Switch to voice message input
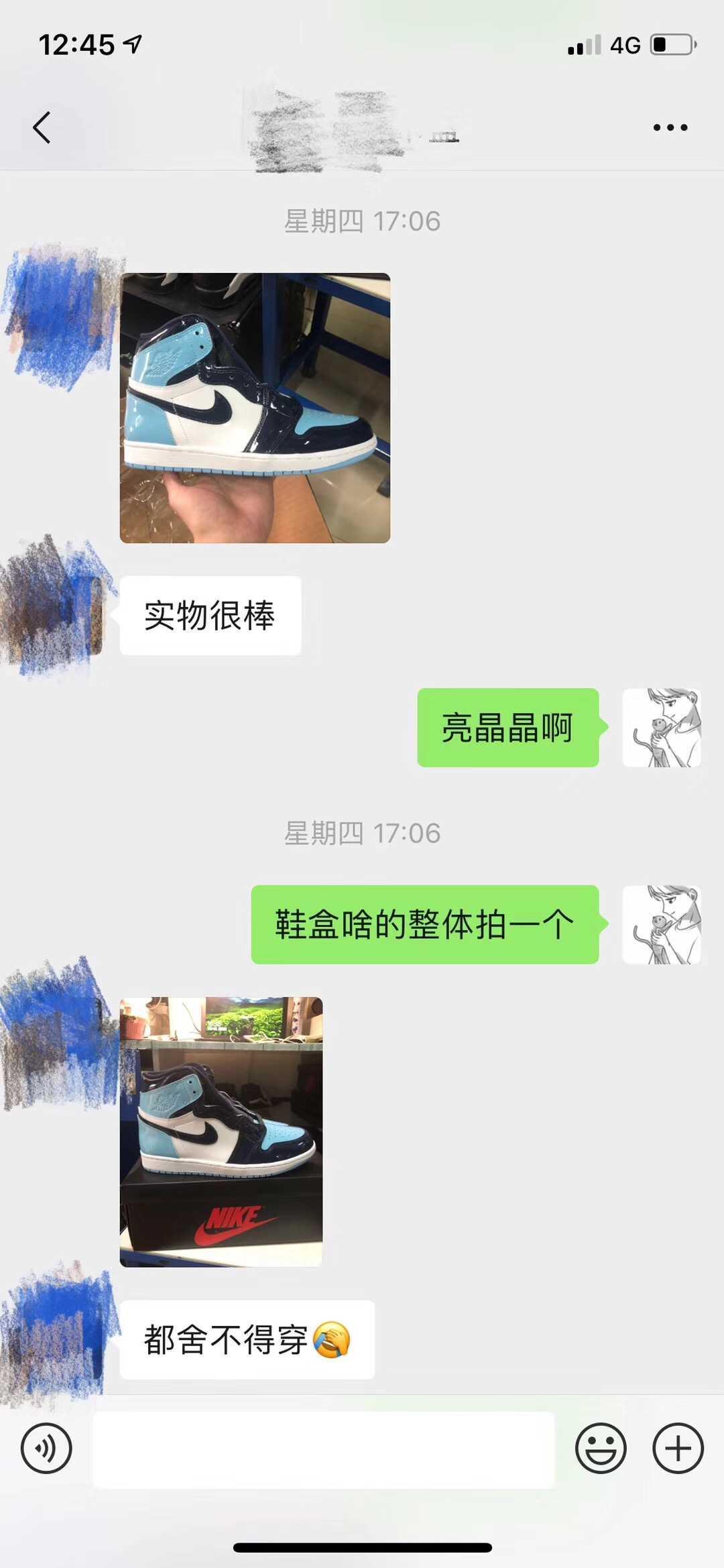Image resolution: width=724 pixels, height=1568 pixels. tap(46, 1448)
